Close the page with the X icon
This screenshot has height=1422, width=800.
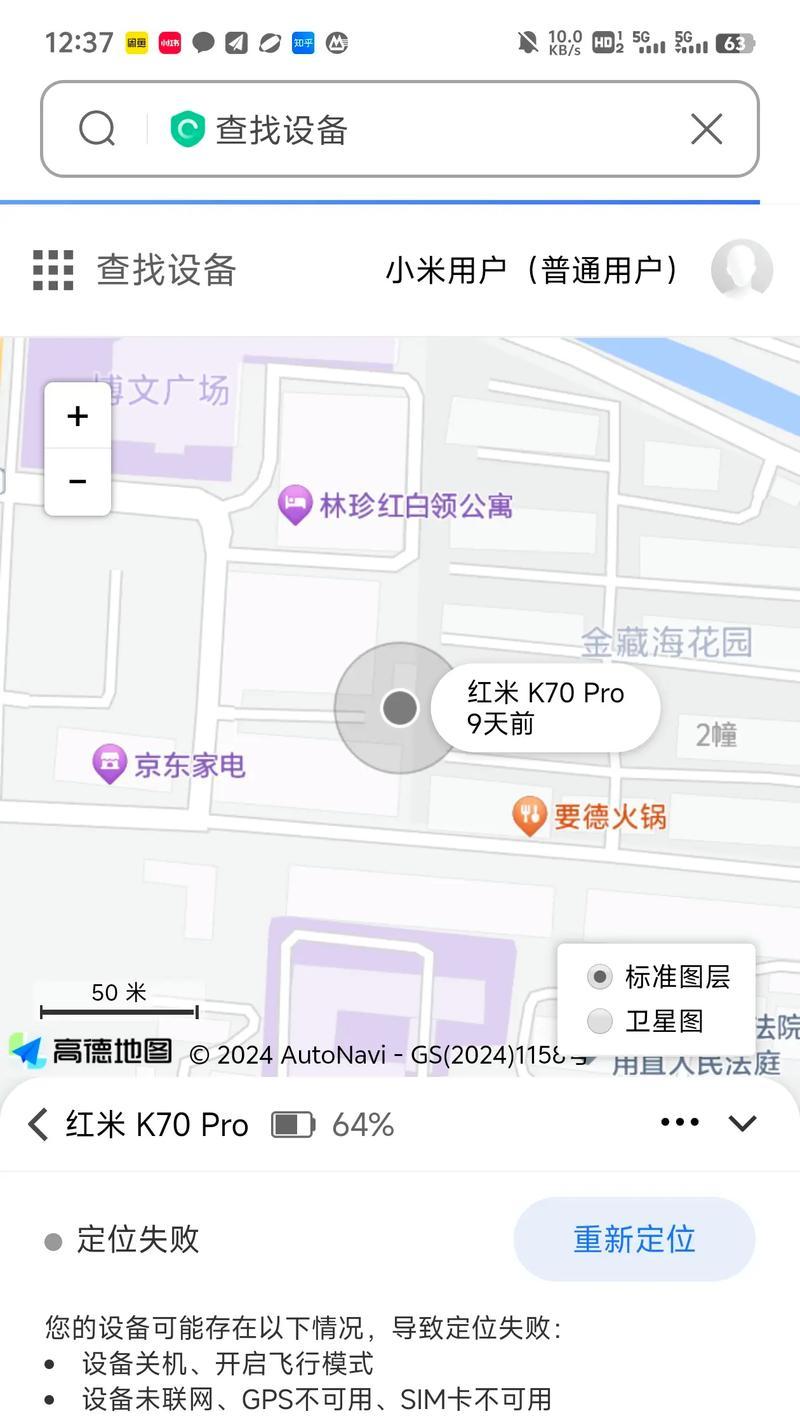[706, 129]
